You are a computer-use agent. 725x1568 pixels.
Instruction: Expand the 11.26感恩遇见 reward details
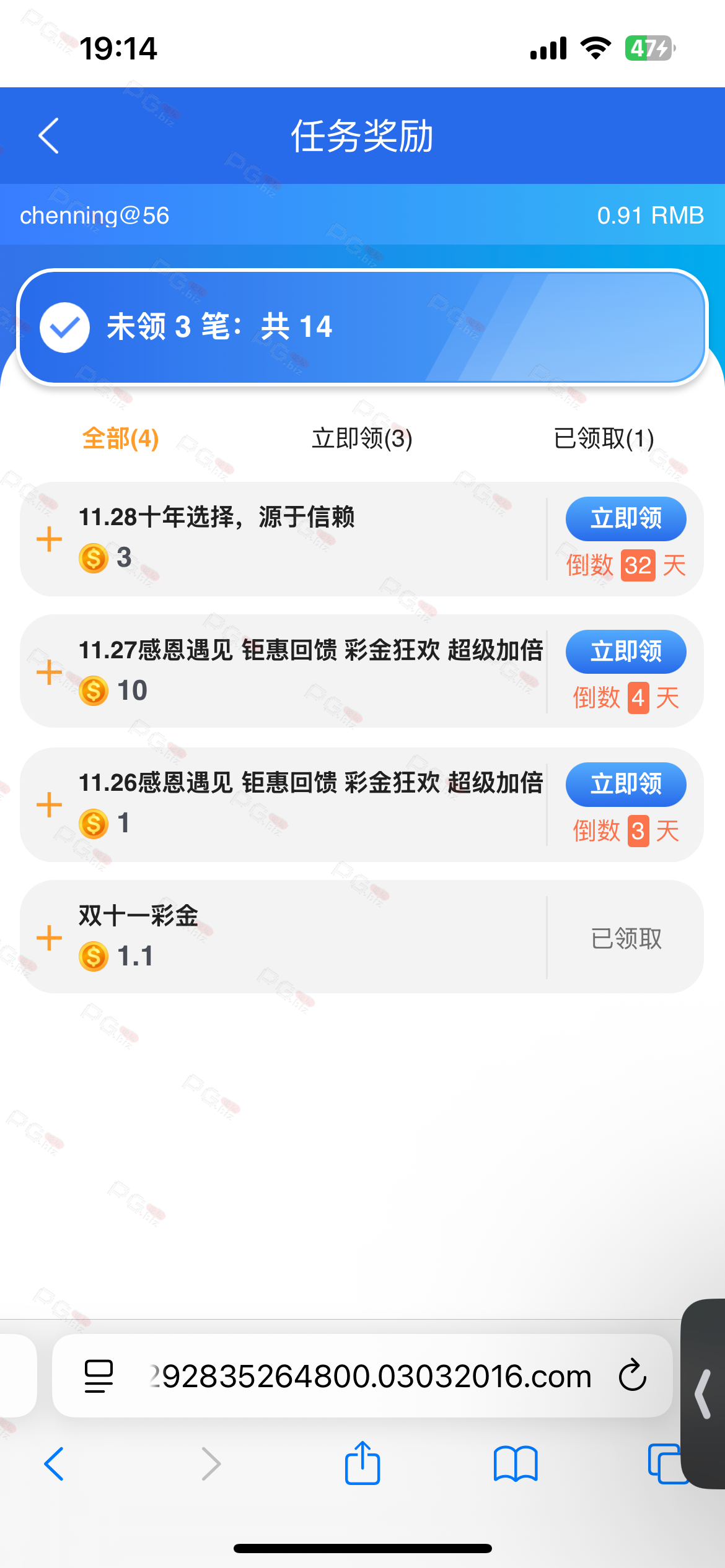50,805
